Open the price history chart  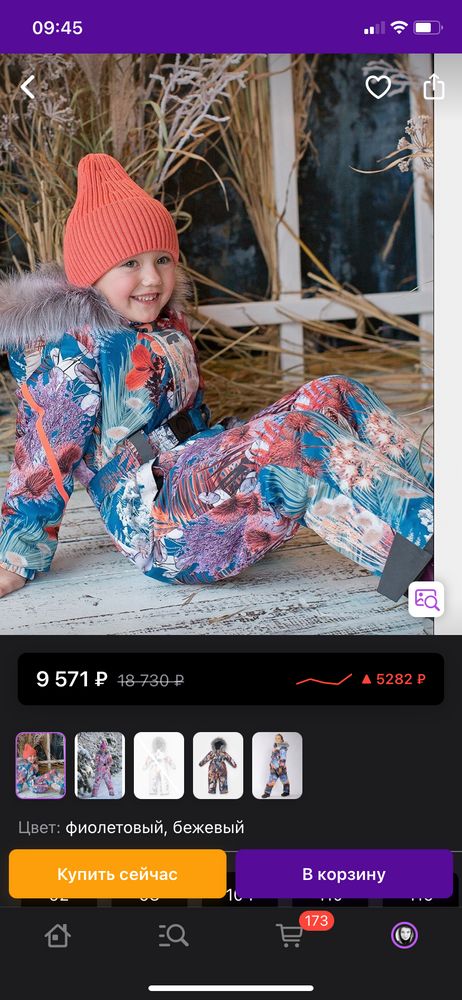(324, 679)
